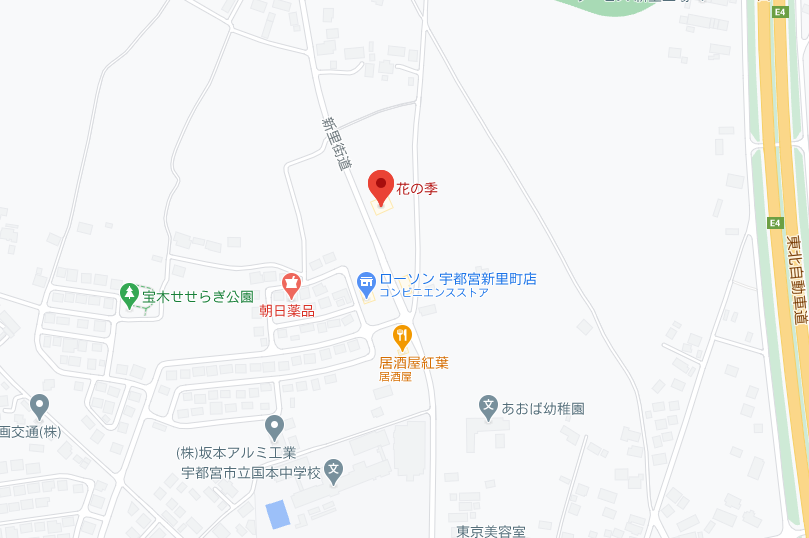
Task: Open the (株)坂本アルミ工業 place marker
Action: pyautogui.click(x=275, y=428)
